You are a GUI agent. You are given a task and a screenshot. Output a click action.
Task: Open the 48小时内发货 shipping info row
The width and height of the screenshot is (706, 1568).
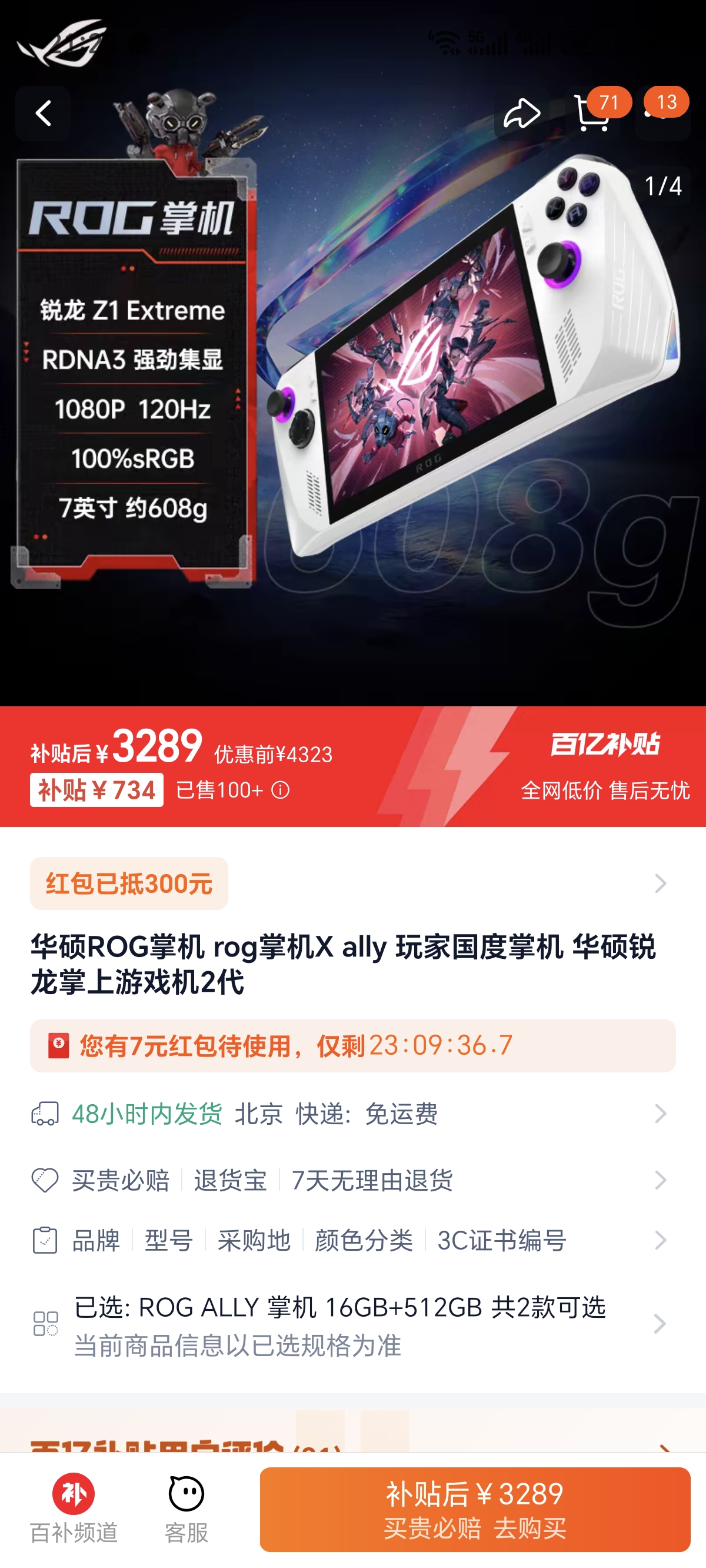pyautogui.click(x=352, y=1113)
